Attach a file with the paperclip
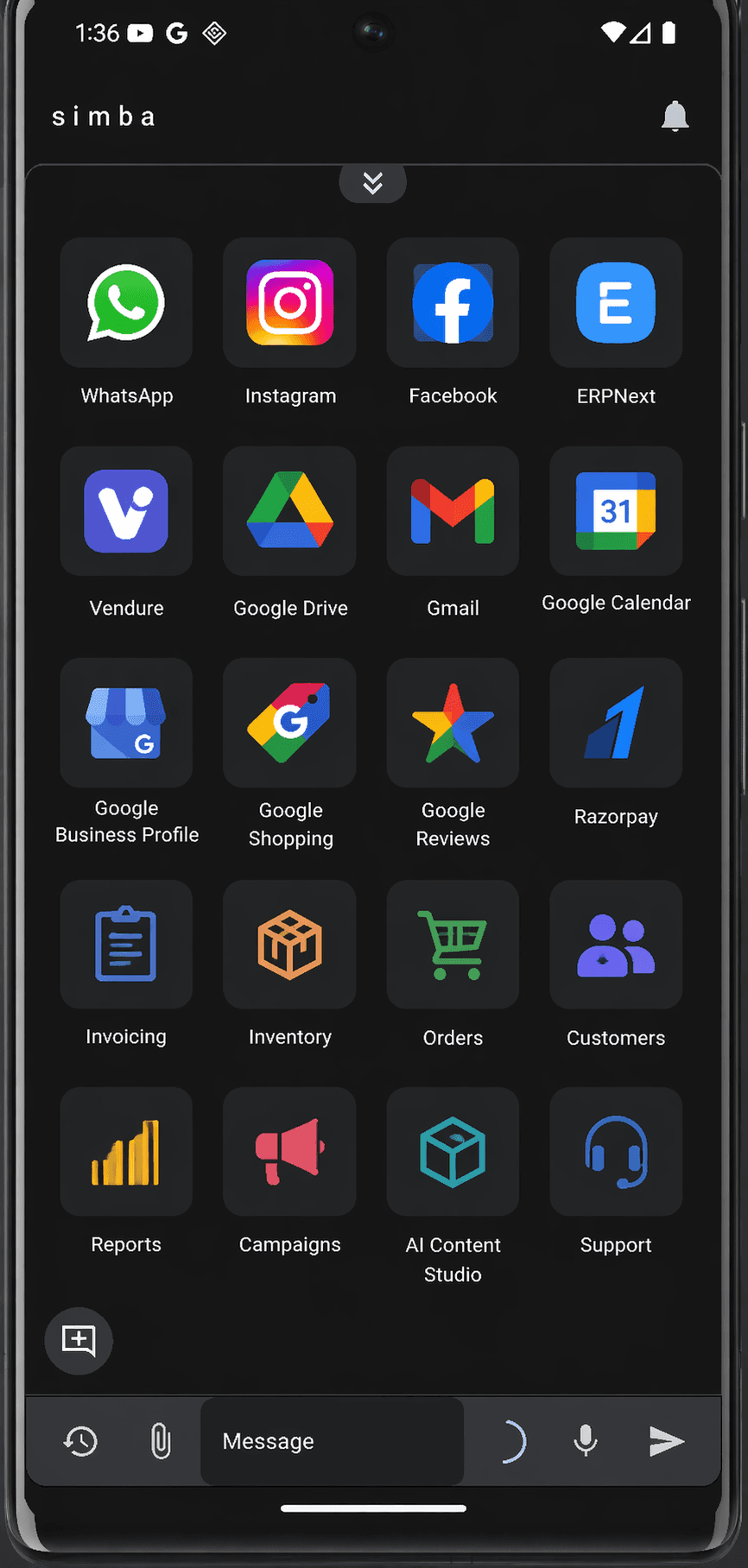 coord(159,1440)
